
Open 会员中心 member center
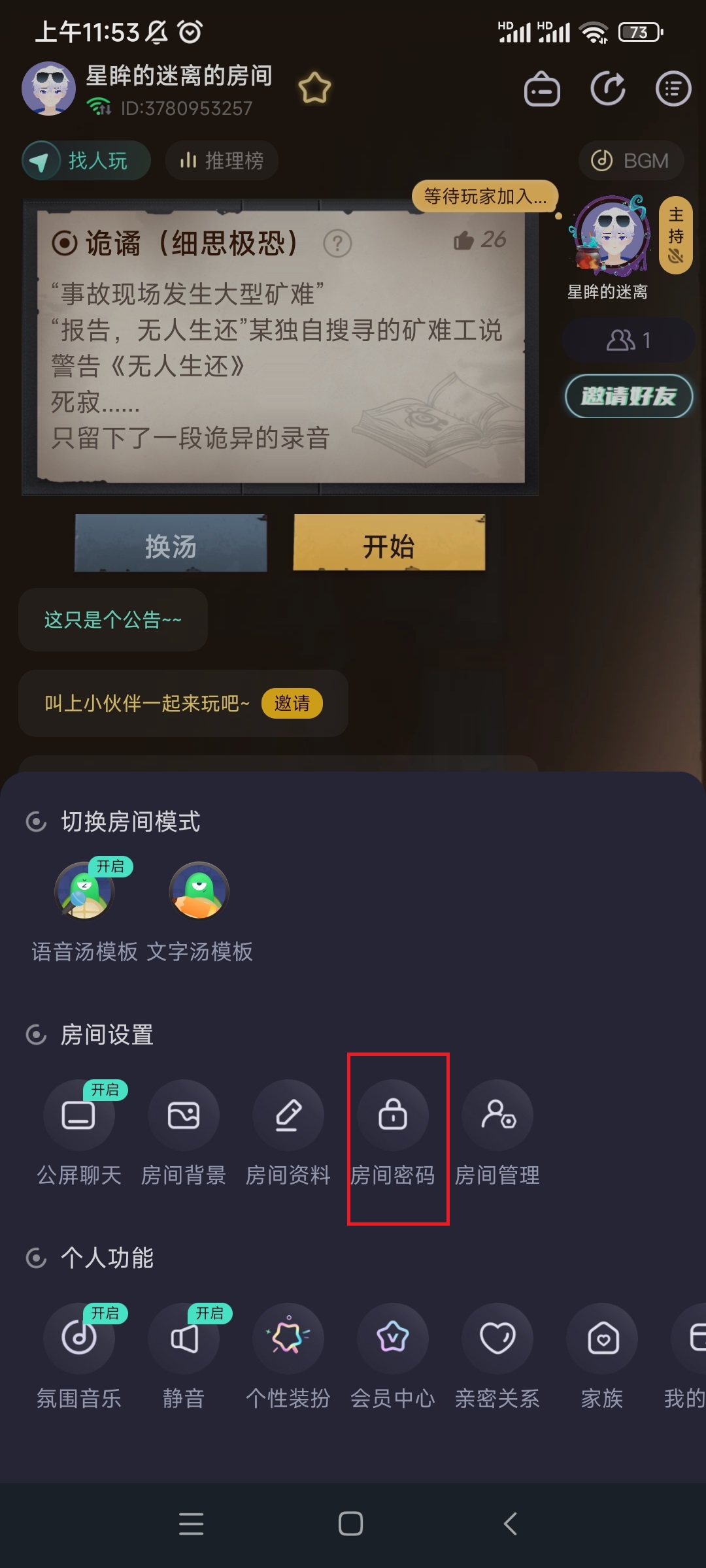pos(393,1339)
